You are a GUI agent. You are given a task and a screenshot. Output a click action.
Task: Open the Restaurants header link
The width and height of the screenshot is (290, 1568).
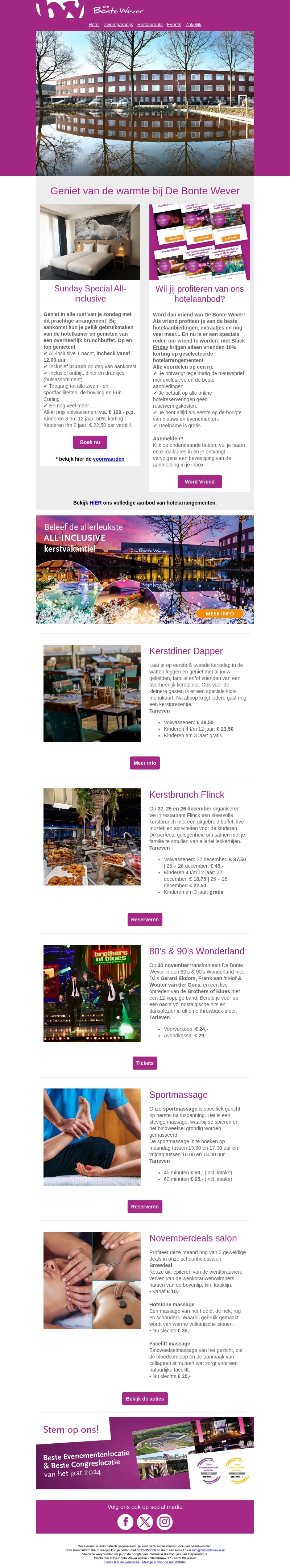(150, 24)
